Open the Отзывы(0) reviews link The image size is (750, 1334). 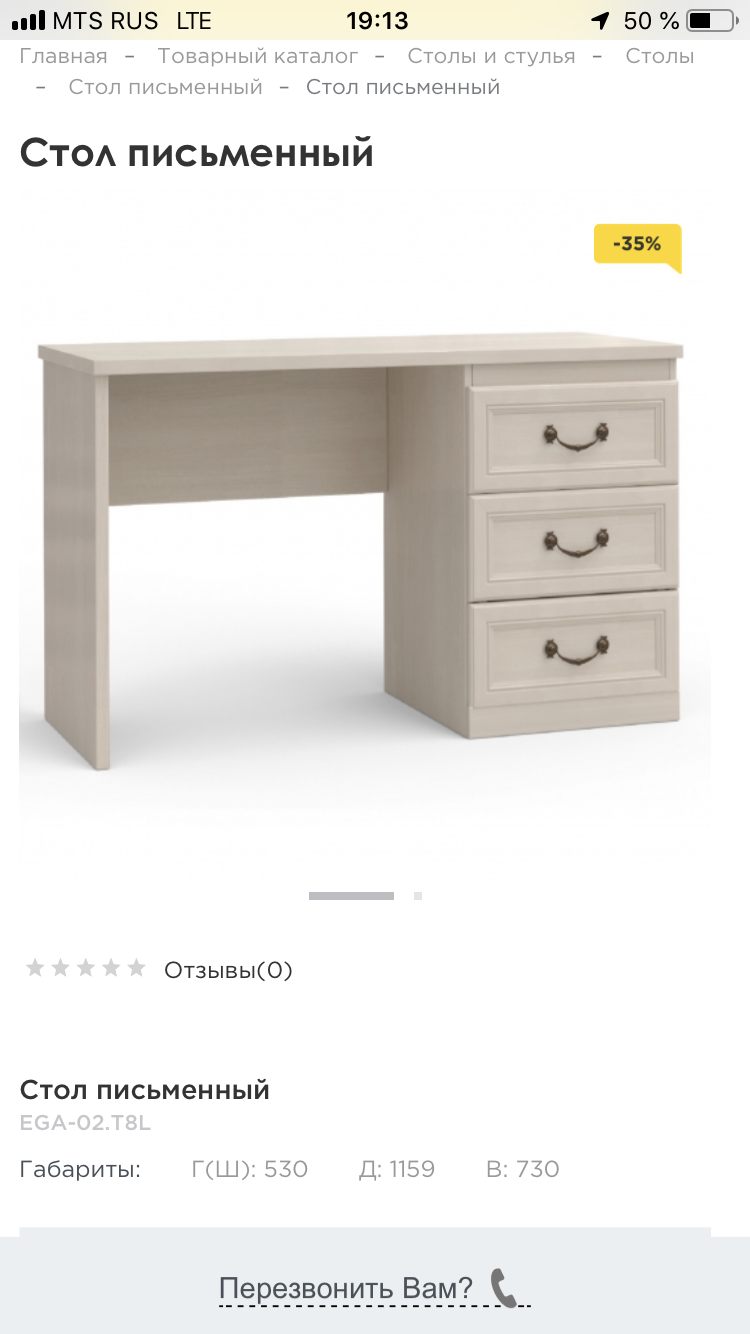(x=228, y=970)
